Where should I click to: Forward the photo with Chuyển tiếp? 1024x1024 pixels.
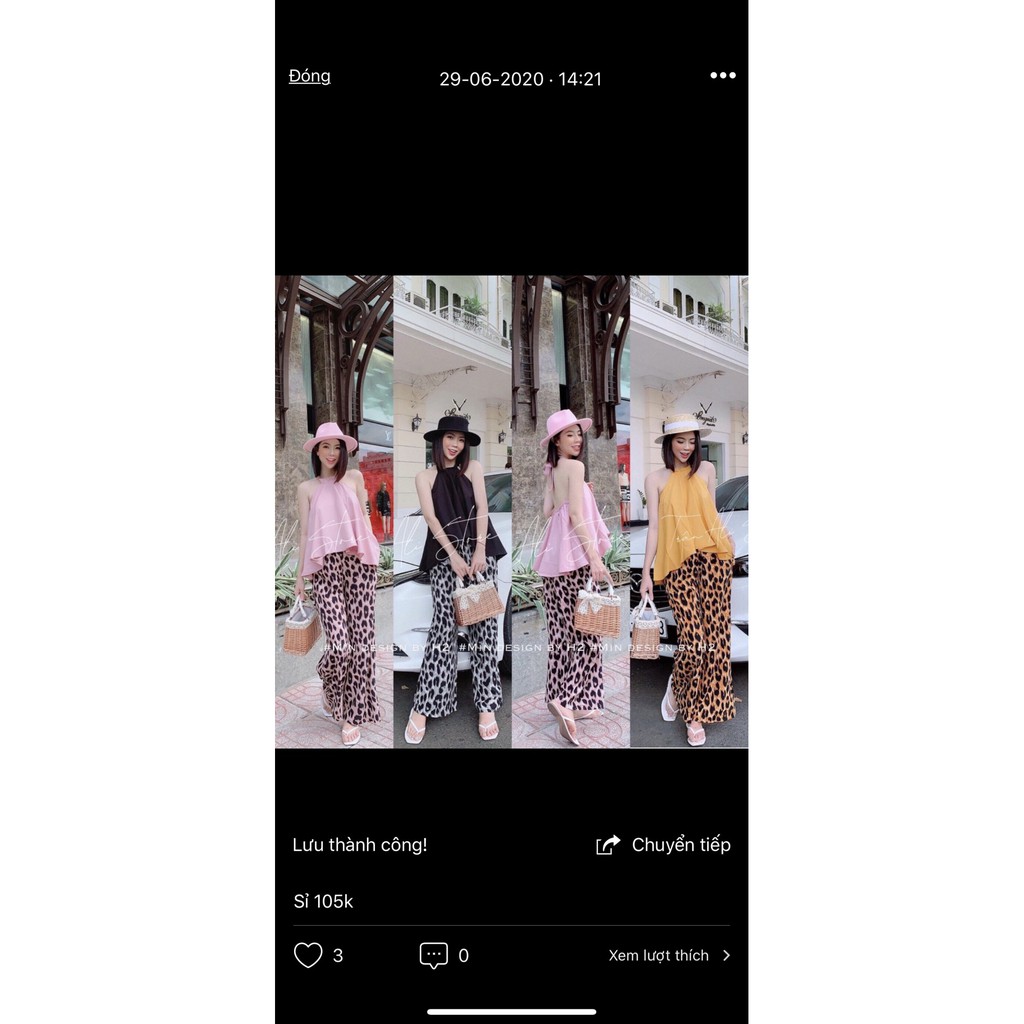(x=664, y=845)
